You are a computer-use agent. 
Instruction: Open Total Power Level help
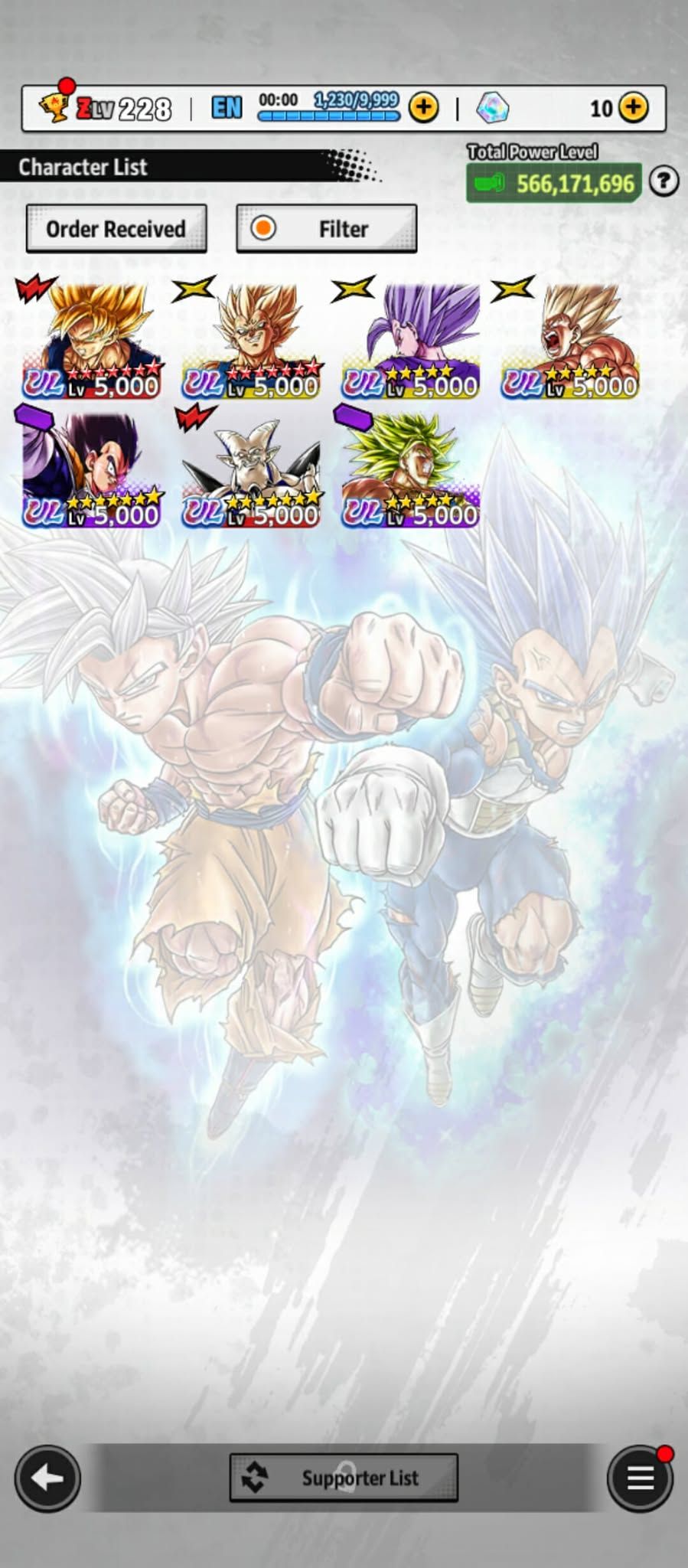[663, 182]
